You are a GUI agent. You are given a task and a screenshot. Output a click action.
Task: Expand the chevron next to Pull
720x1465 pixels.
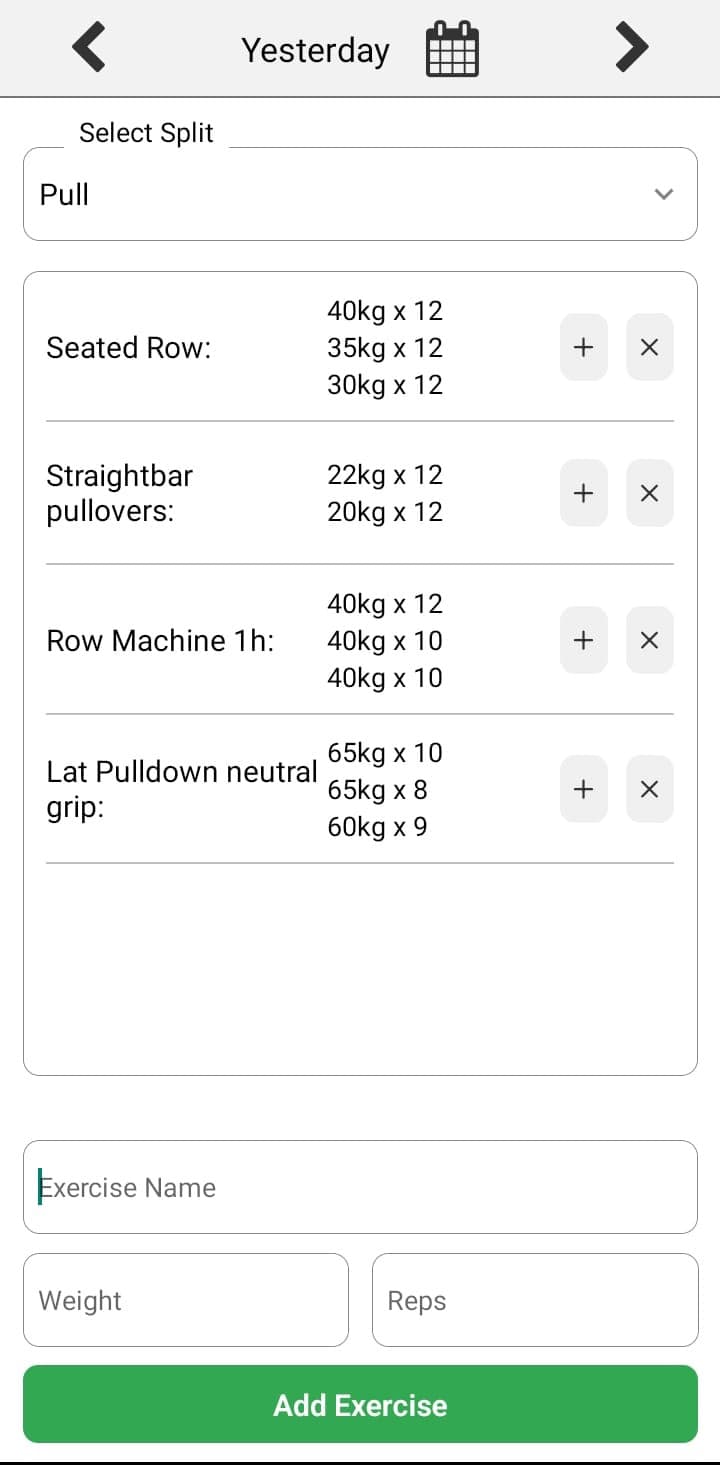click(663, 195)
